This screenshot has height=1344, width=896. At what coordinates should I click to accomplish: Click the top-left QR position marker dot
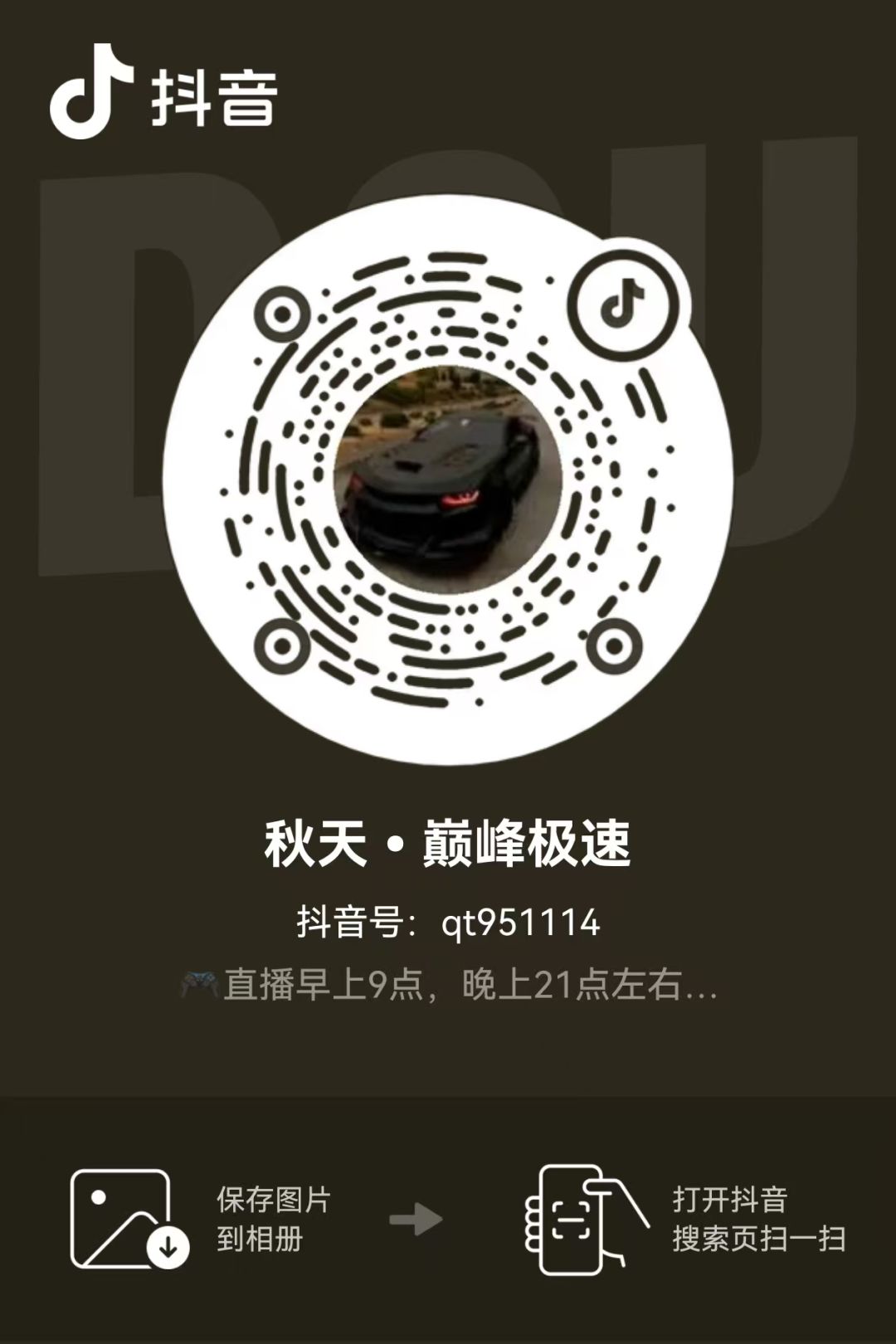(283, 315)
